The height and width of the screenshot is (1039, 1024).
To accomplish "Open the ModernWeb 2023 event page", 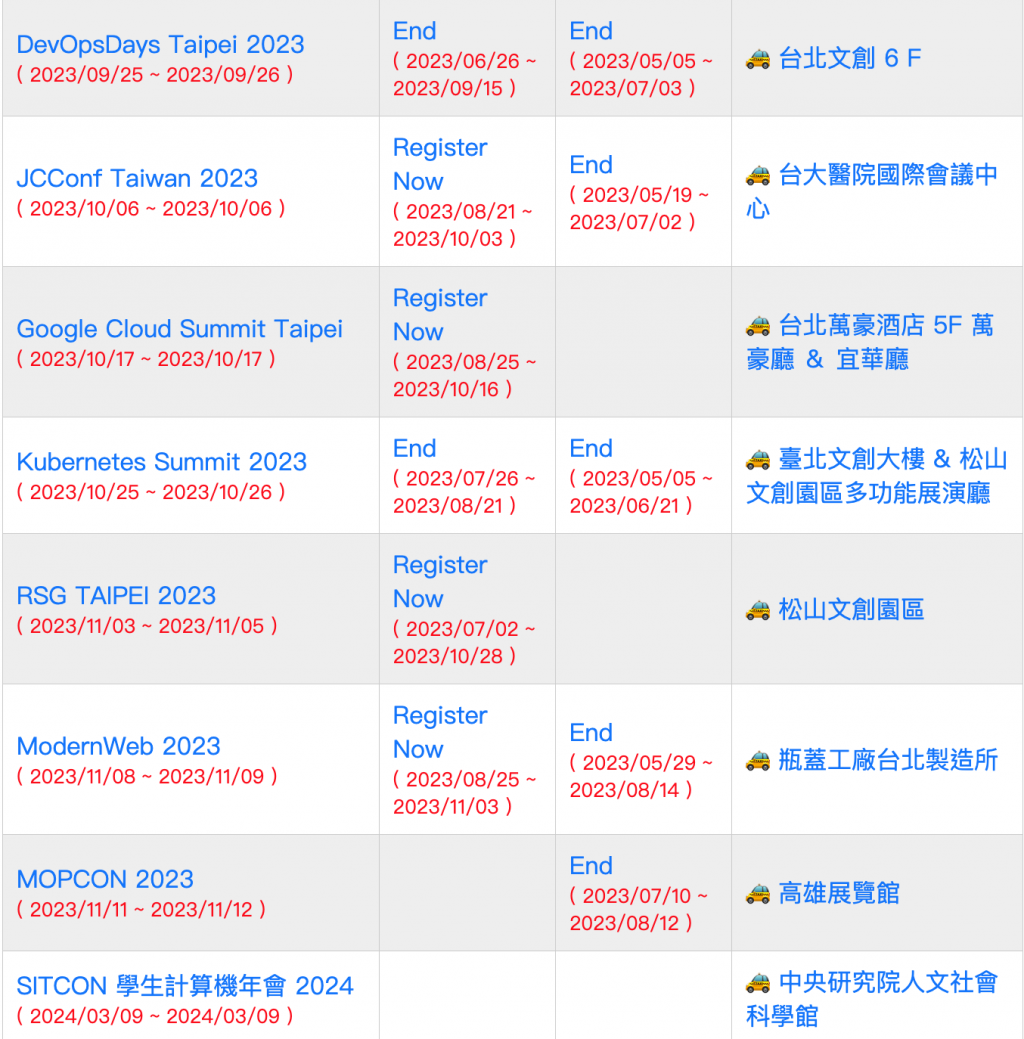I will coord(118,746).
